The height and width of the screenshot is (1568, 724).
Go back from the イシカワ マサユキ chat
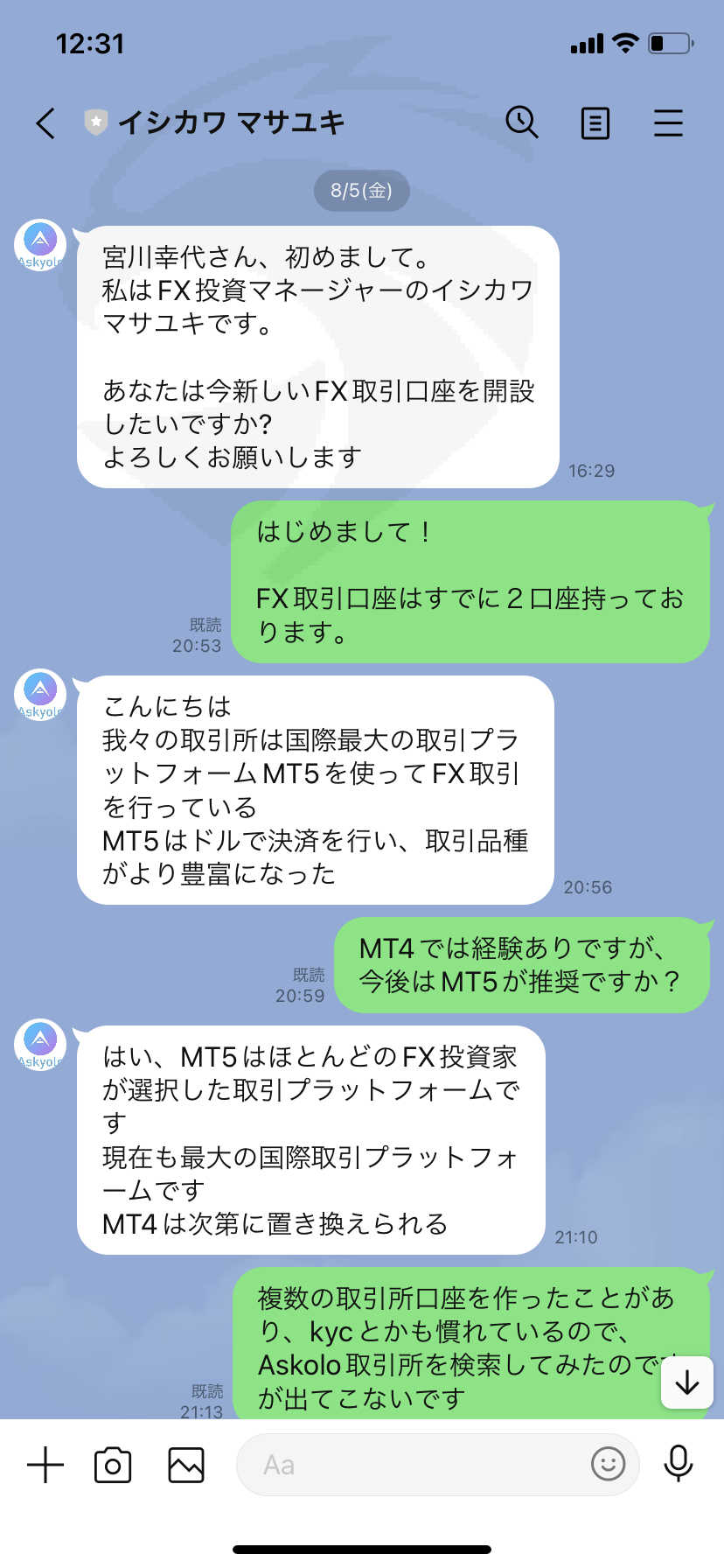45,123
